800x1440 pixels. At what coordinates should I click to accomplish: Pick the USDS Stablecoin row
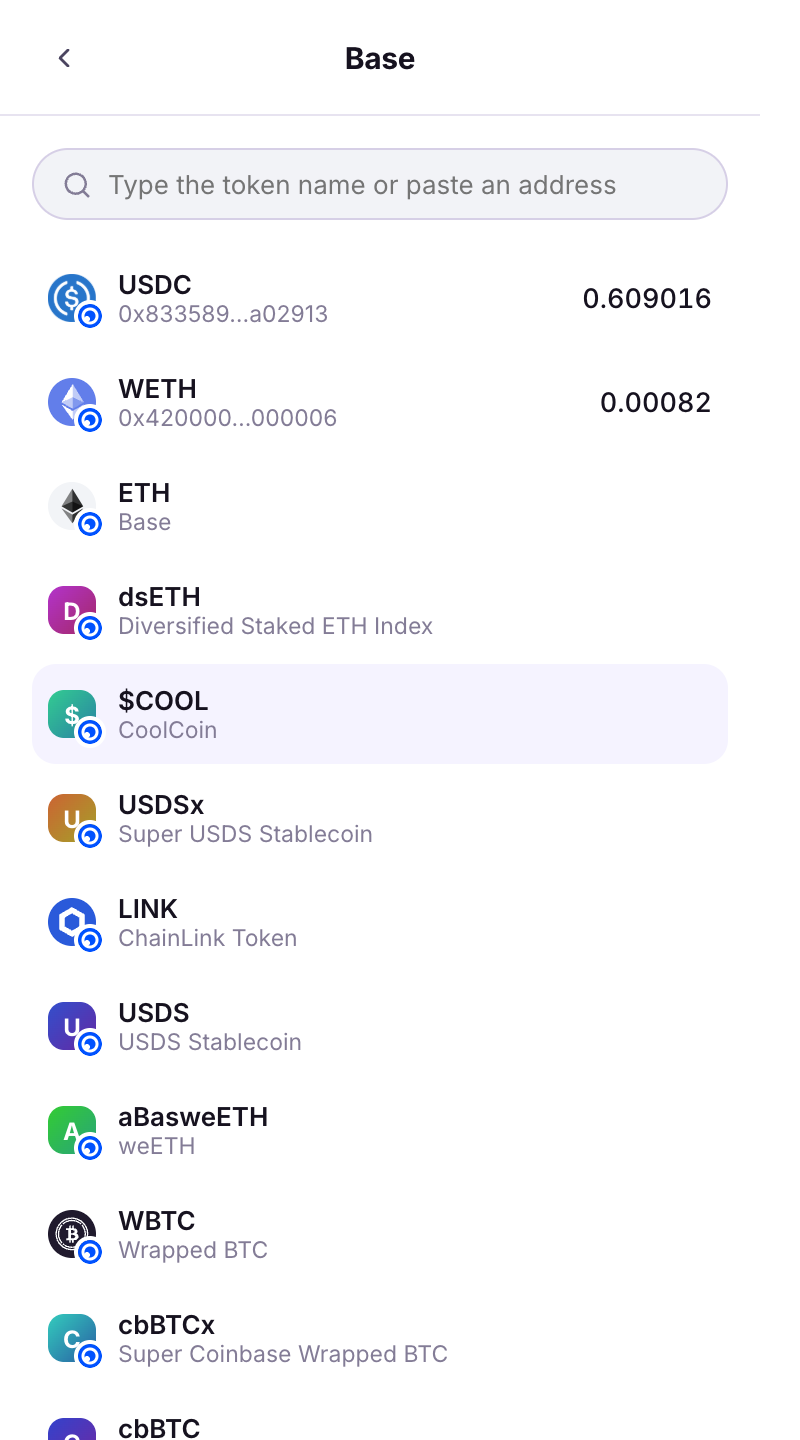pyautogui.click(x=380, y=1026)
